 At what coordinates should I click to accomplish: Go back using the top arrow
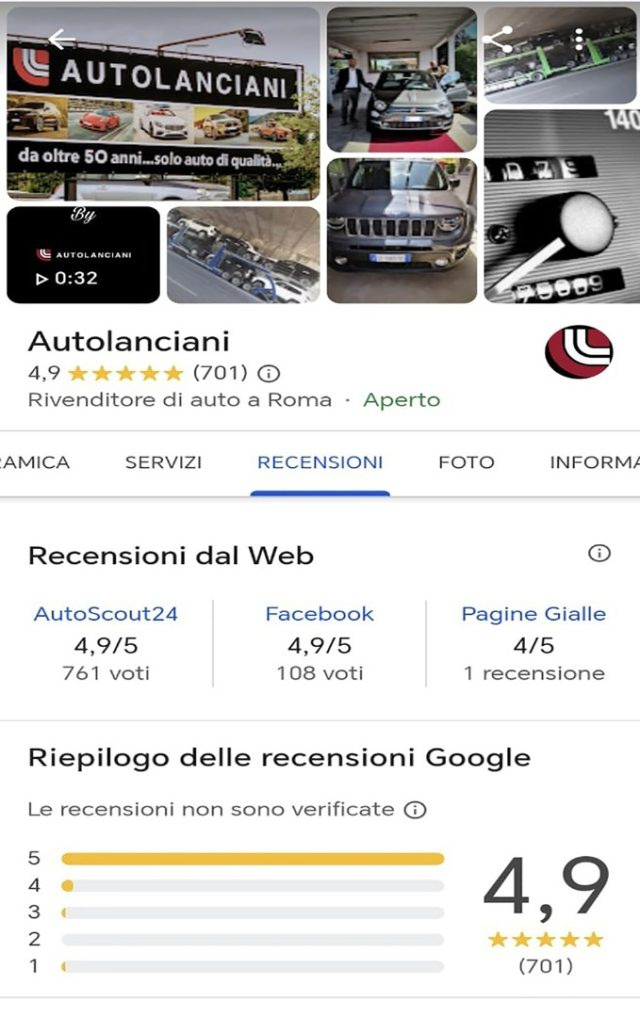[61, 39]
